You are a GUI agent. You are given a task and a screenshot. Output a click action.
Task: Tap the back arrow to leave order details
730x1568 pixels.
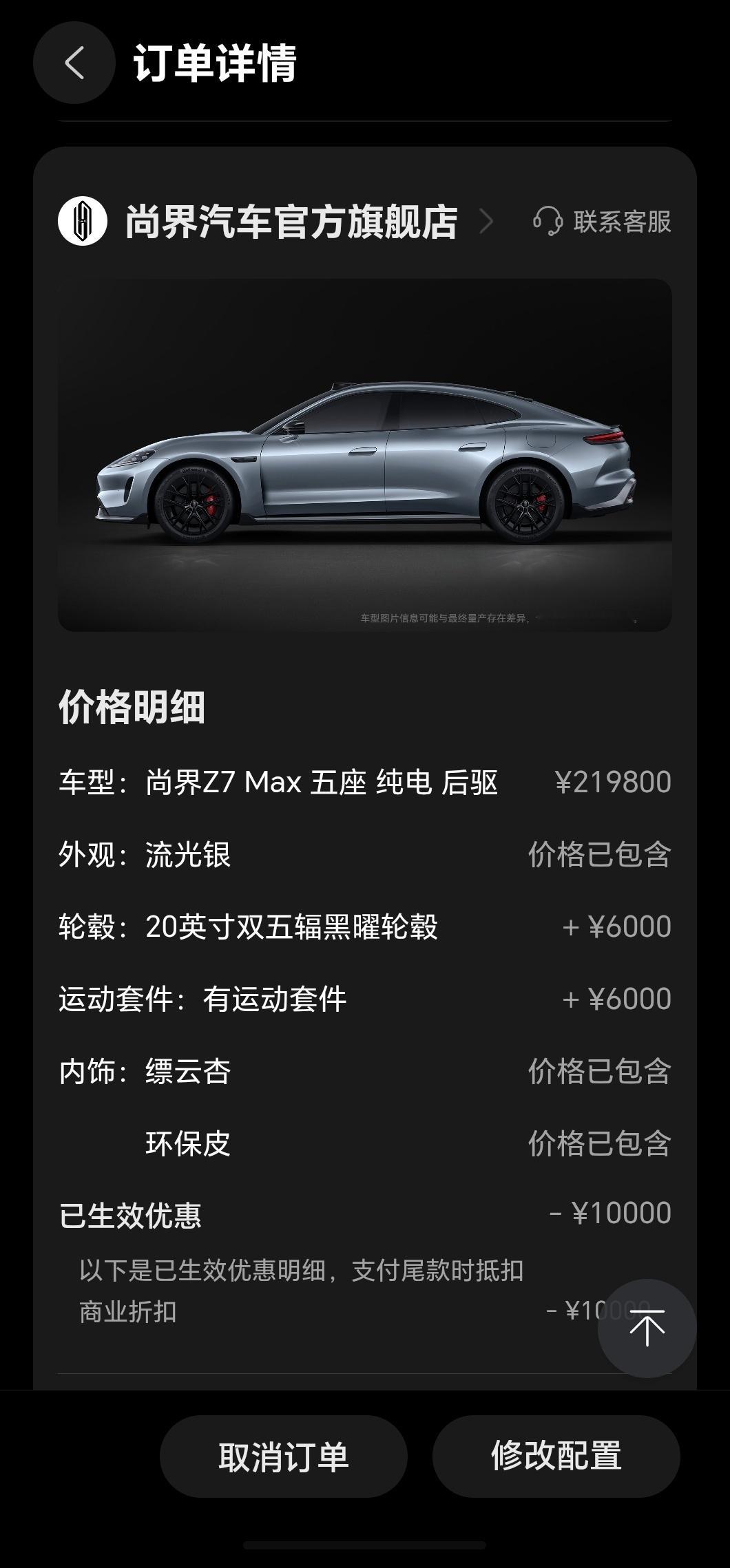point(74,63)
